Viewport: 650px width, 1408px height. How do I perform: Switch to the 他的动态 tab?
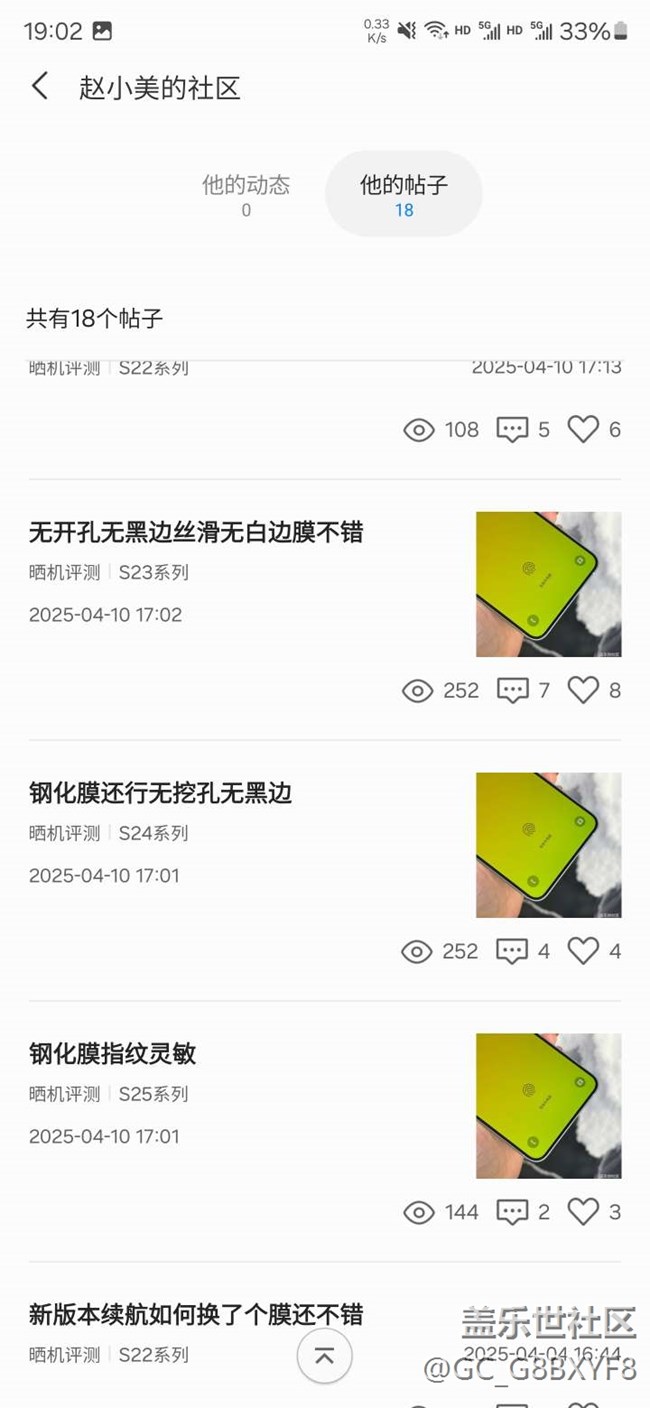[246, 194]
